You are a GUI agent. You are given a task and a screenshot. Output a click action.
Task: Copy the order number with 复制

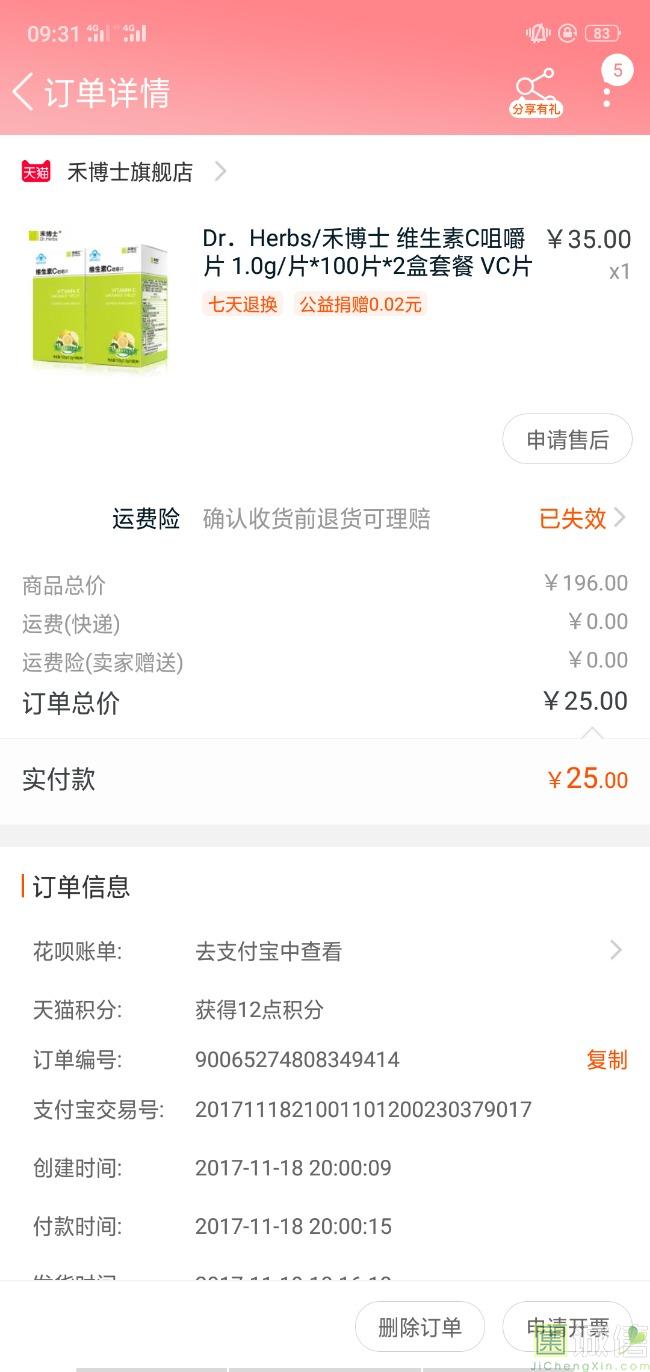pos(606,1060)
